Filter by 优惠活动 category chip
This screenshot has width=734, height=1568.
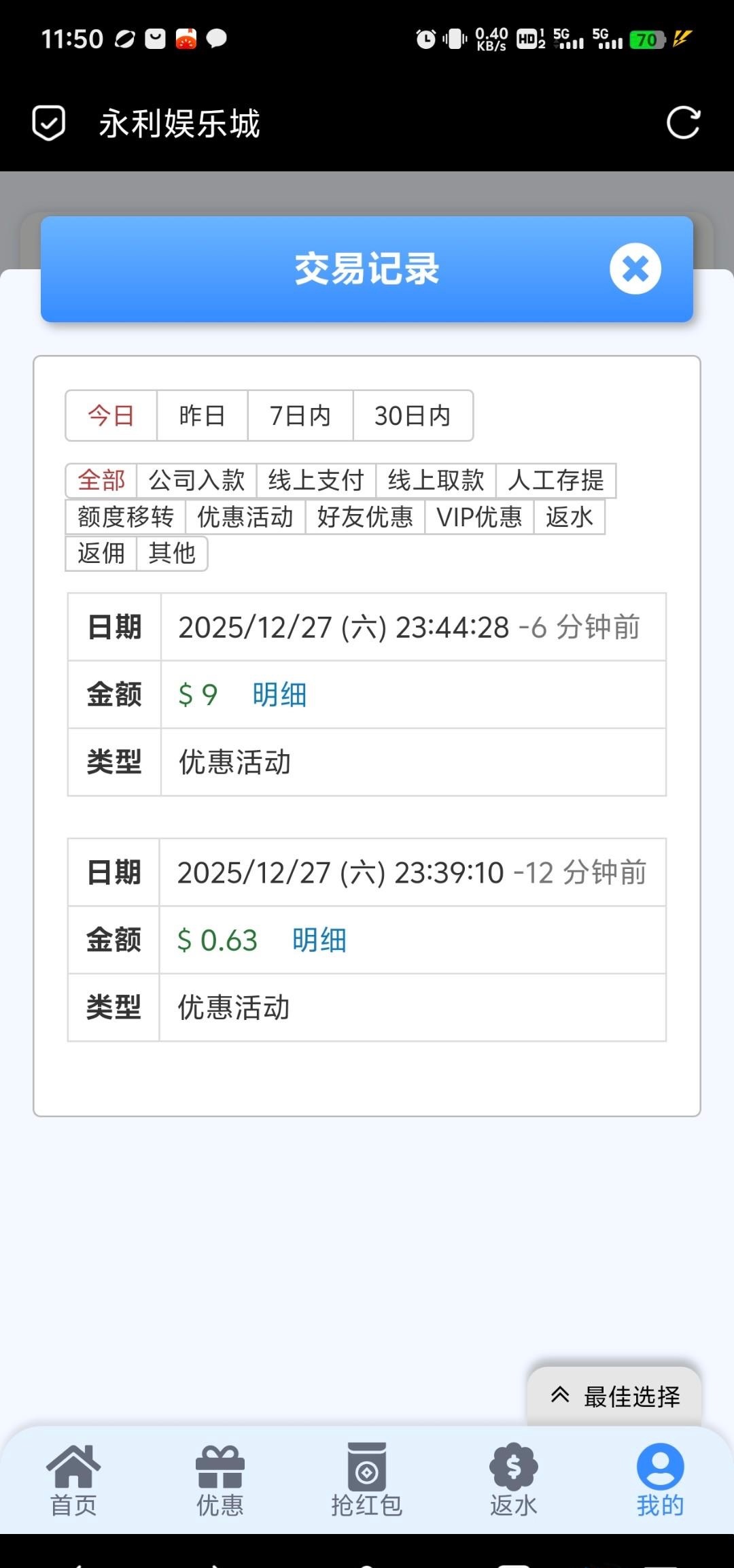[245, 517]
